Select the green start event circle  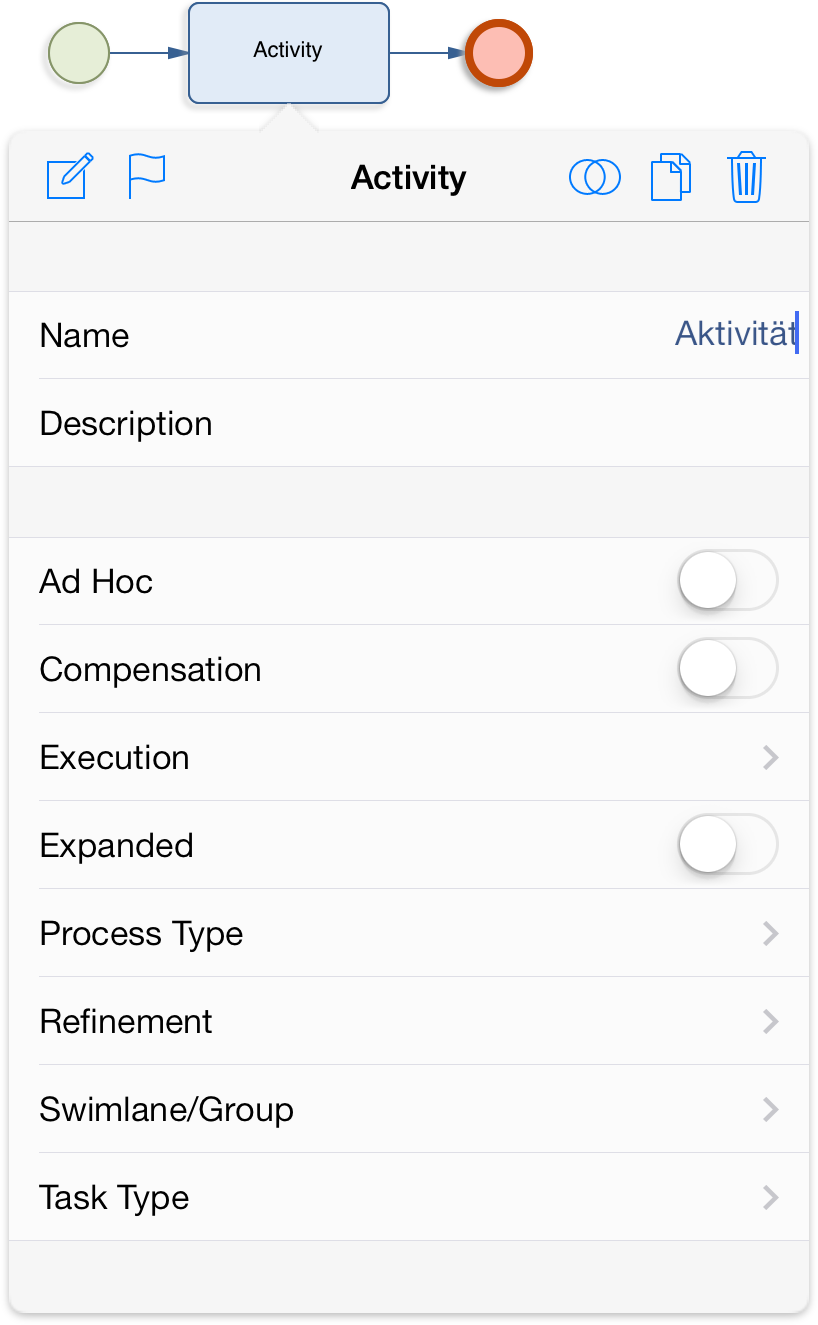(79, 53)
